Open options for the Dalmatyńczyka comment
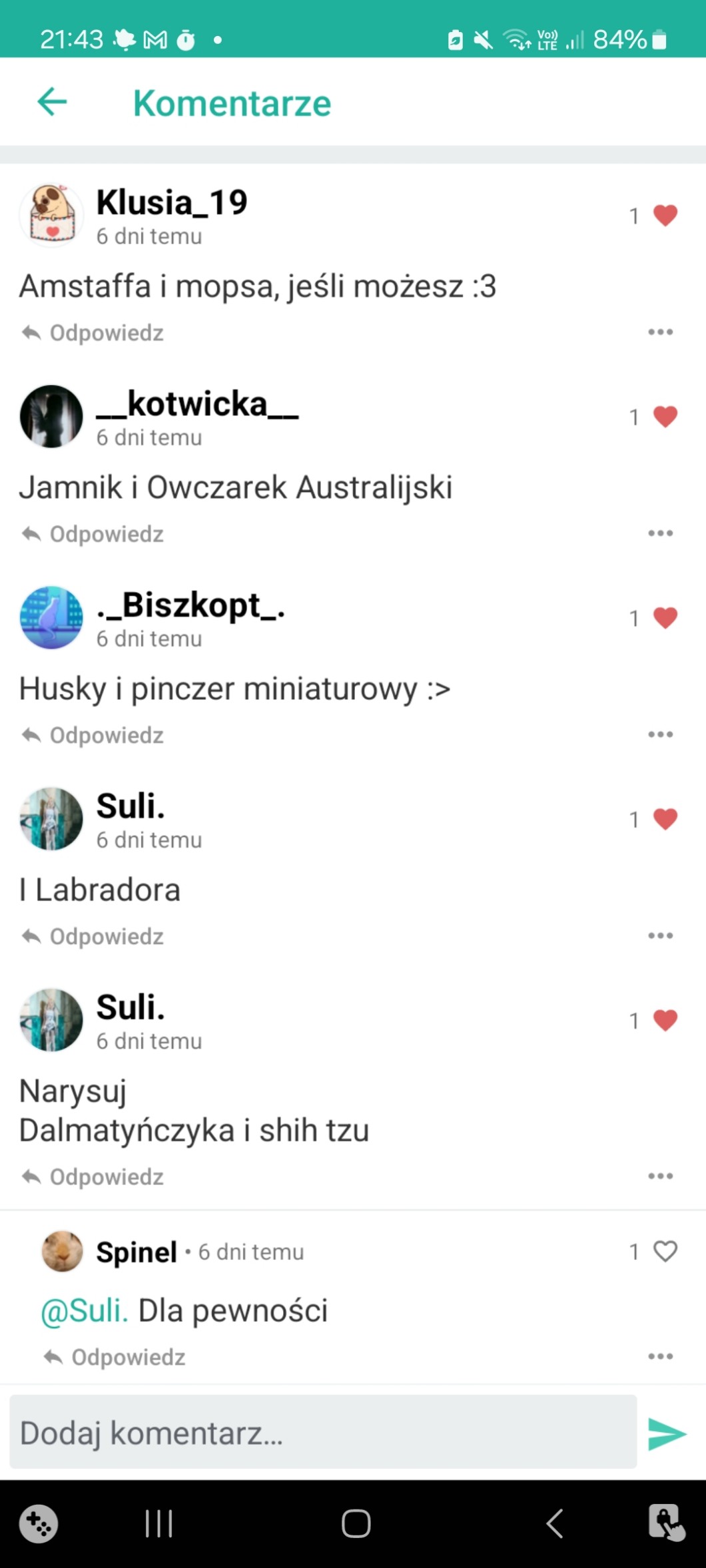The width and height of the screenshot is (706, 1568). [x=660, y=1176]
